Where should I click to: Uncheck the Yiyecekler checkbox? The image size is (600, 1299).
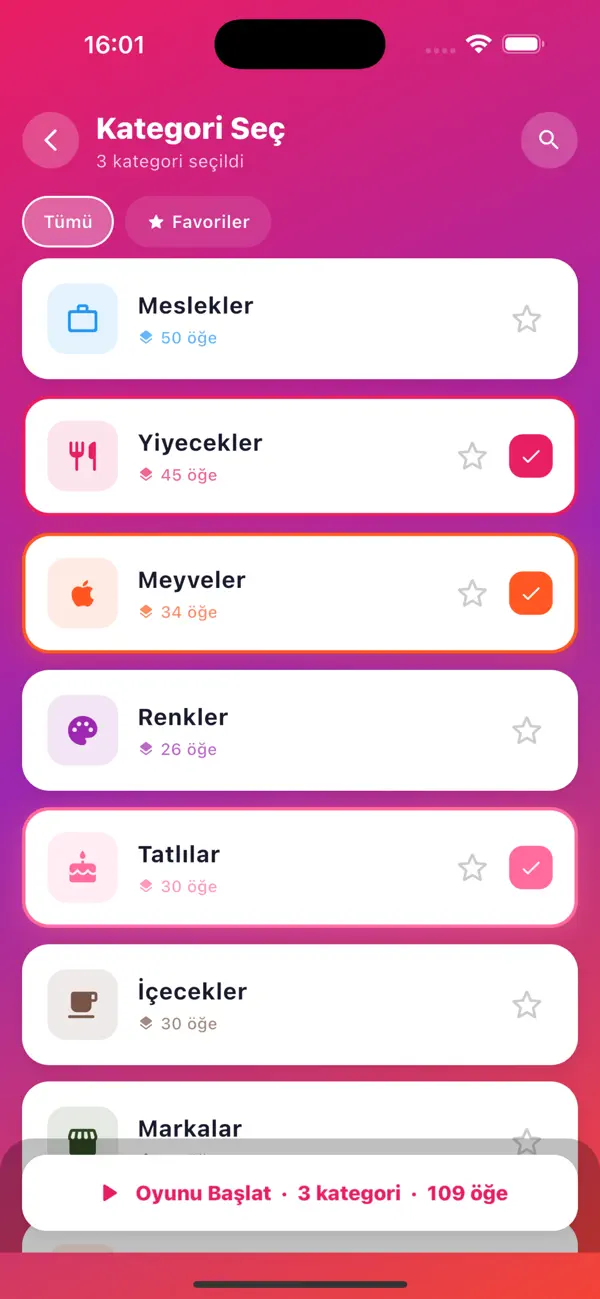(x=531, y=456)
